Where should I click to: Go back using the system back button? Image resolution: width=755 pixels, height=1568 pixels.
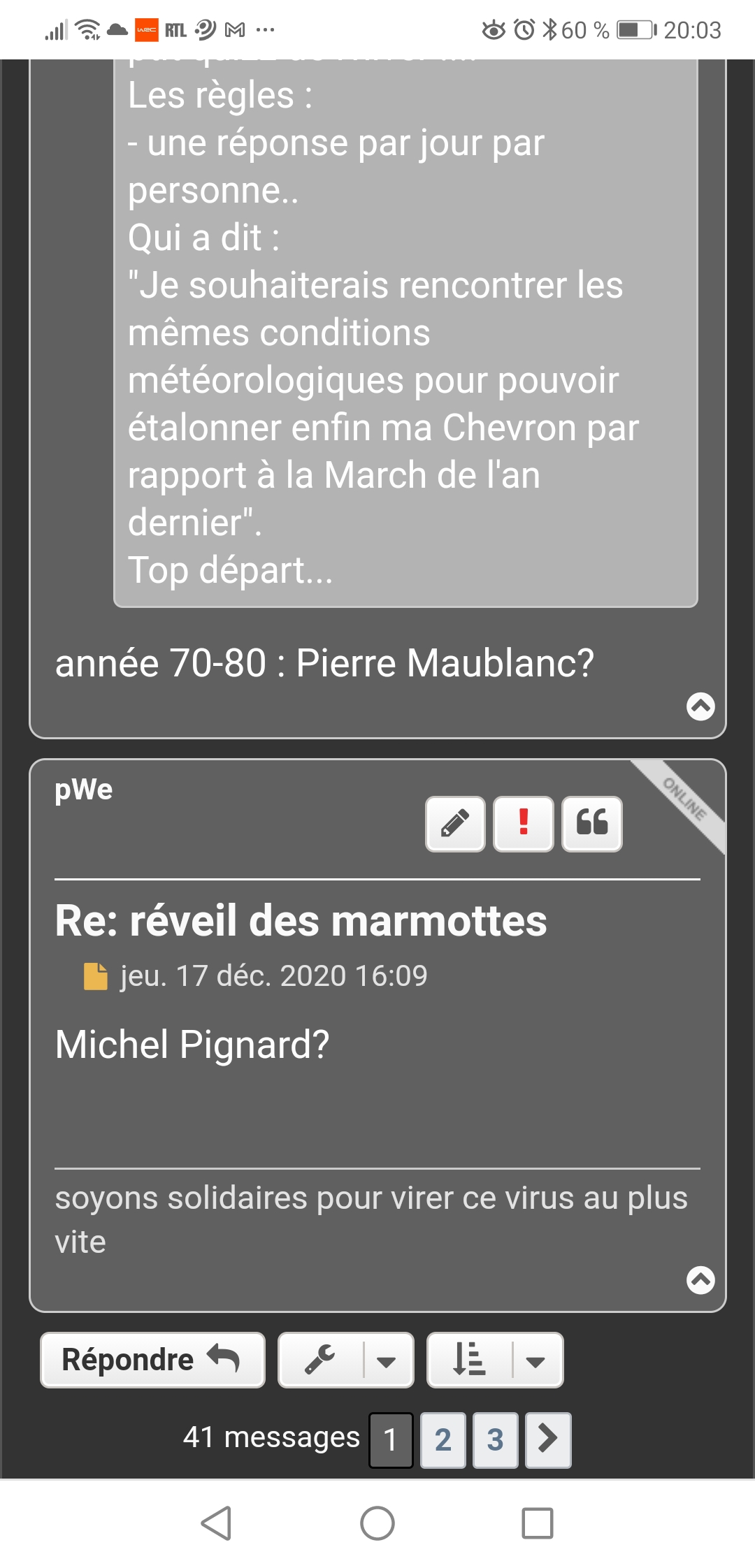click(216, 1523)
